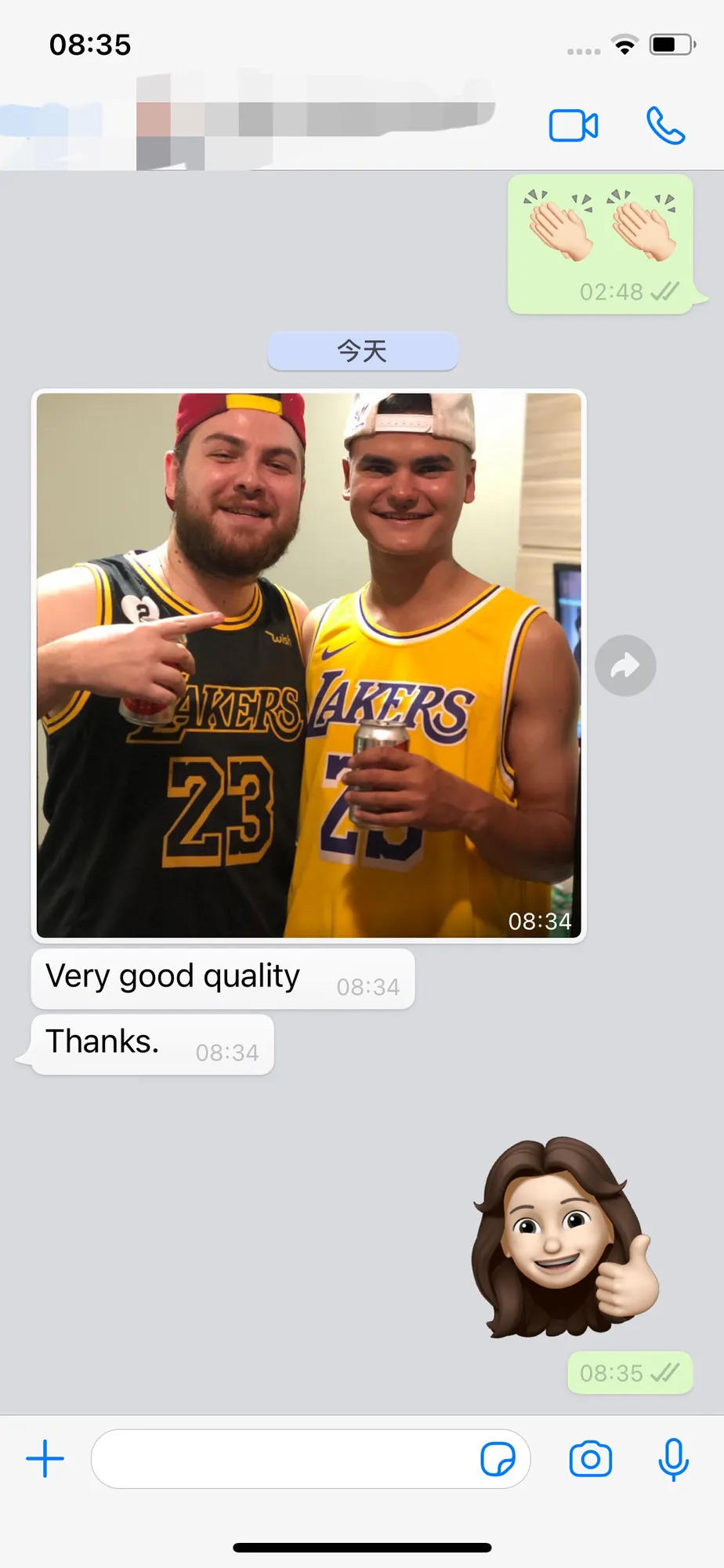This screenshot has width=724, height=1568.
Task: Open the camera to take a photo
Action: tap(591, 1459)
